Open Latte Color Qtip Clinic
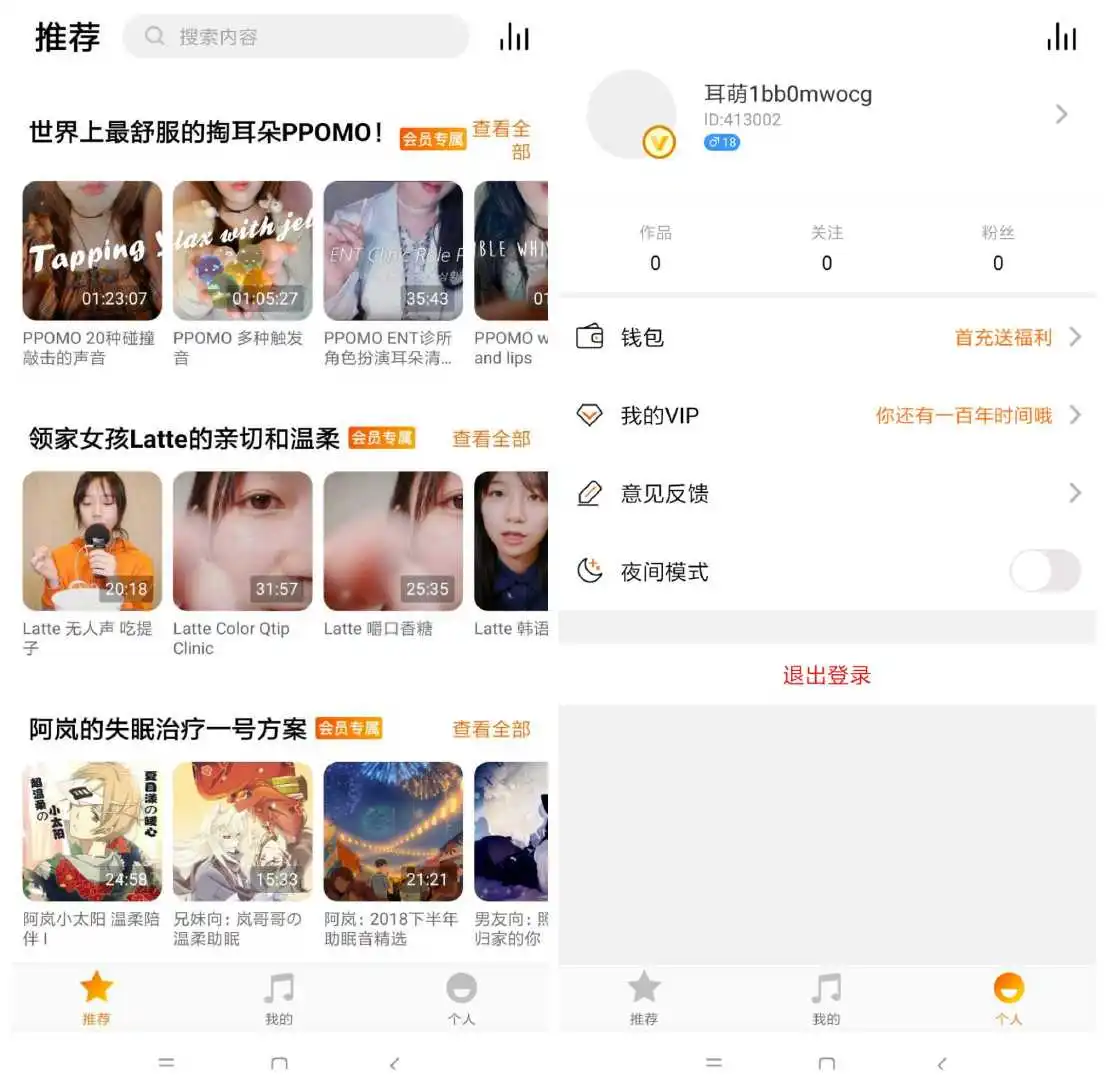Viewport: 1106px width, 1080px height. 242,541
